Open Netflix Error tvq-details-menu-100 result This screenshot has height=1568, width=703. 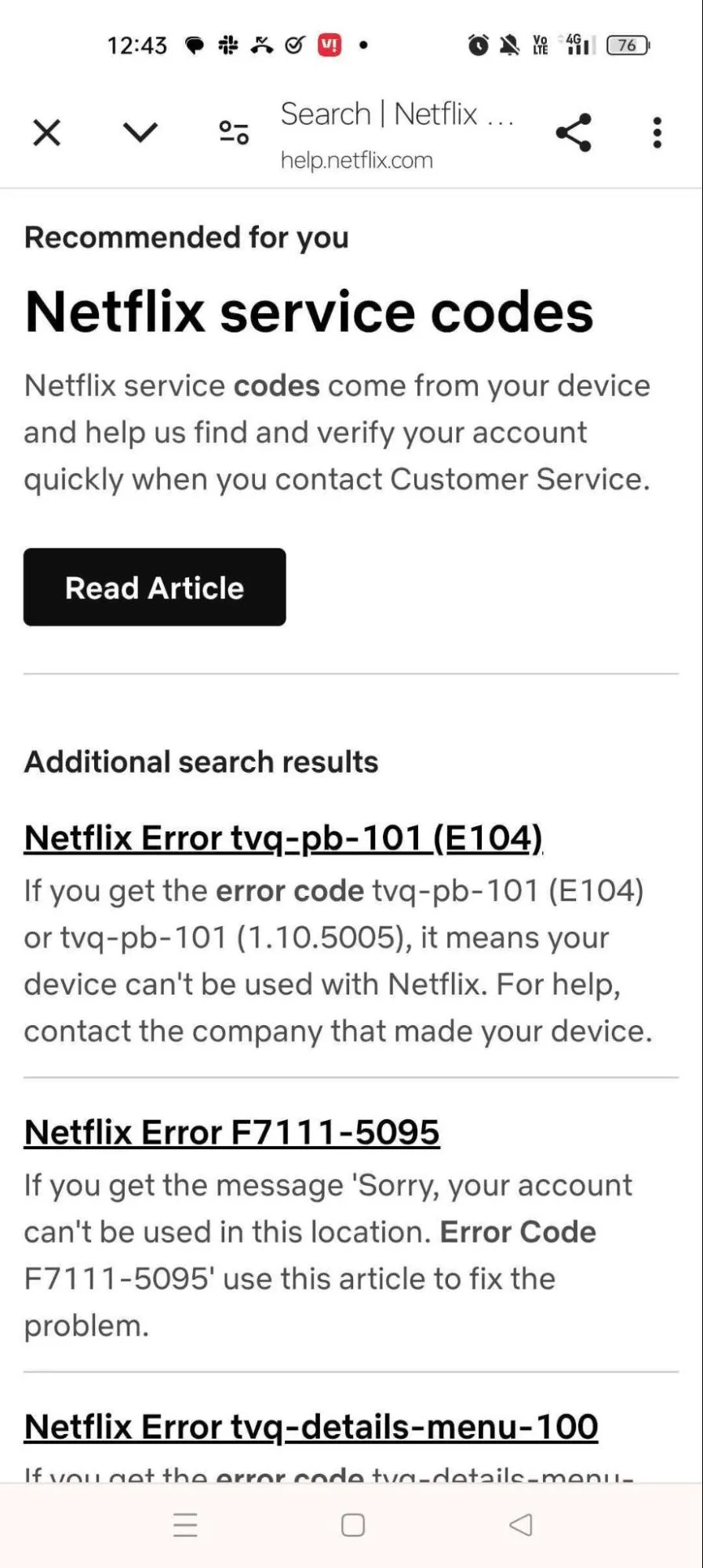click(311, 1427)
